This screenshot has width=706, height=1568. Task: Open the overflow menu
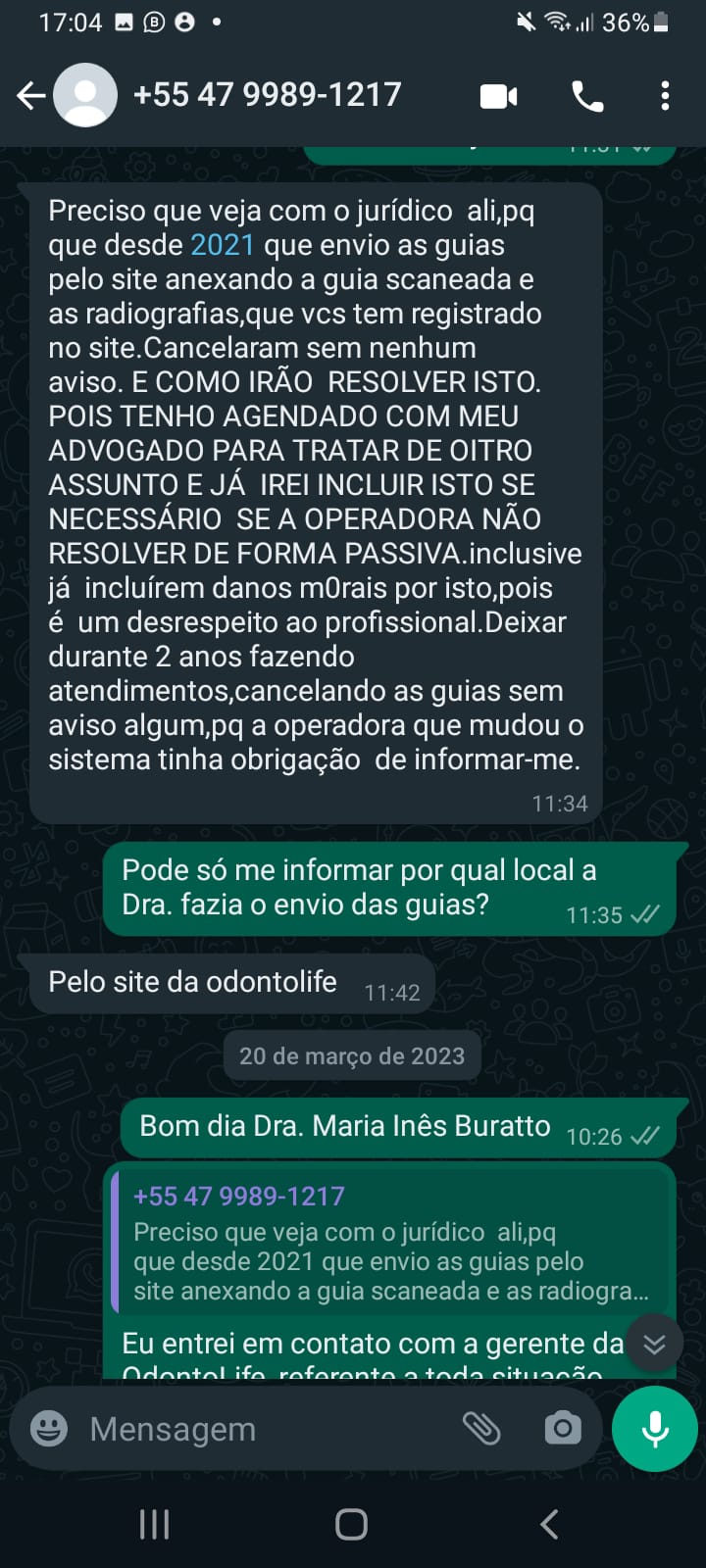(x=665, y=96)
